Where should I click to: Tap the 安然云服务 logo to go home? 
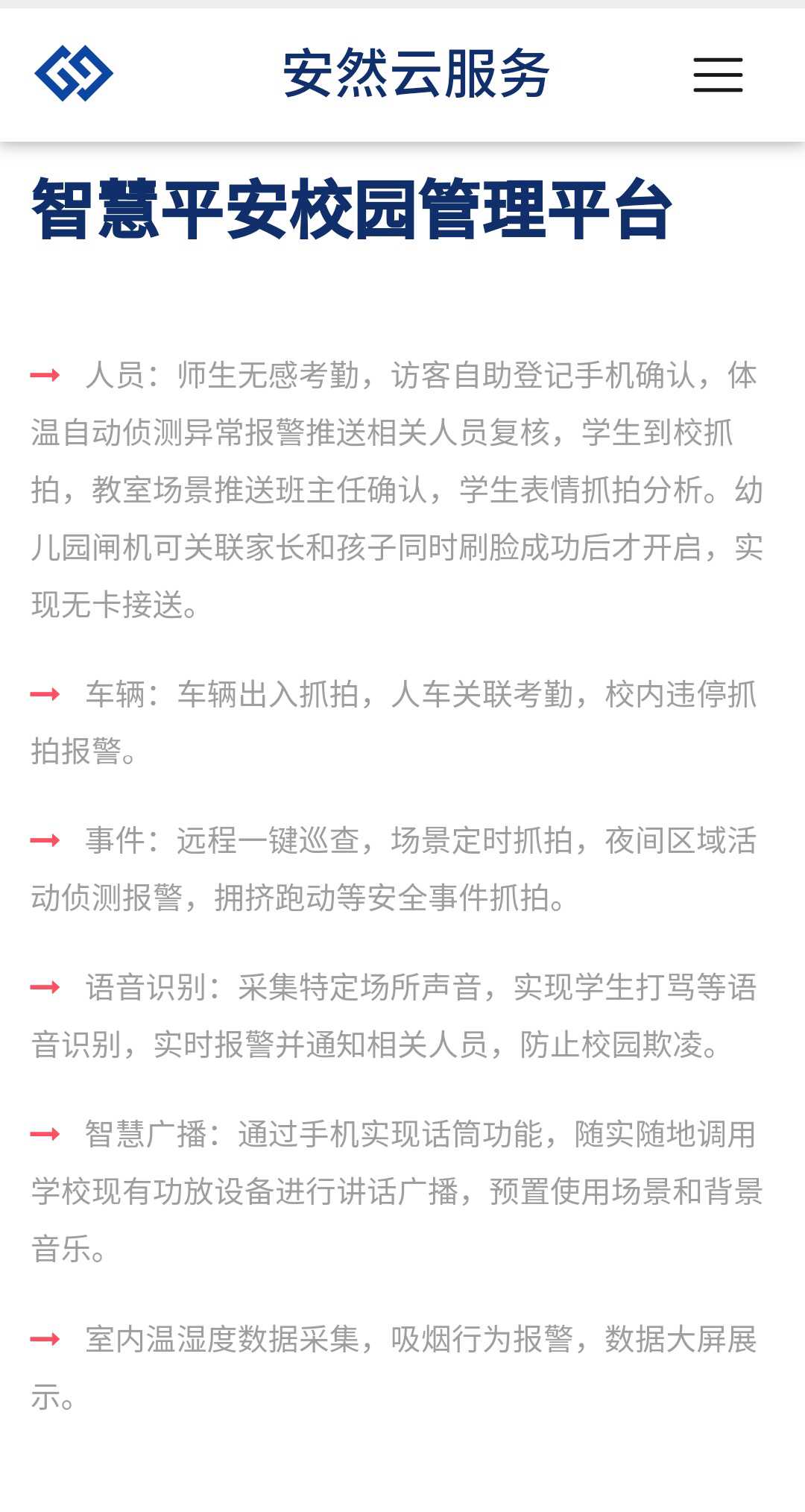coord(74,73)
